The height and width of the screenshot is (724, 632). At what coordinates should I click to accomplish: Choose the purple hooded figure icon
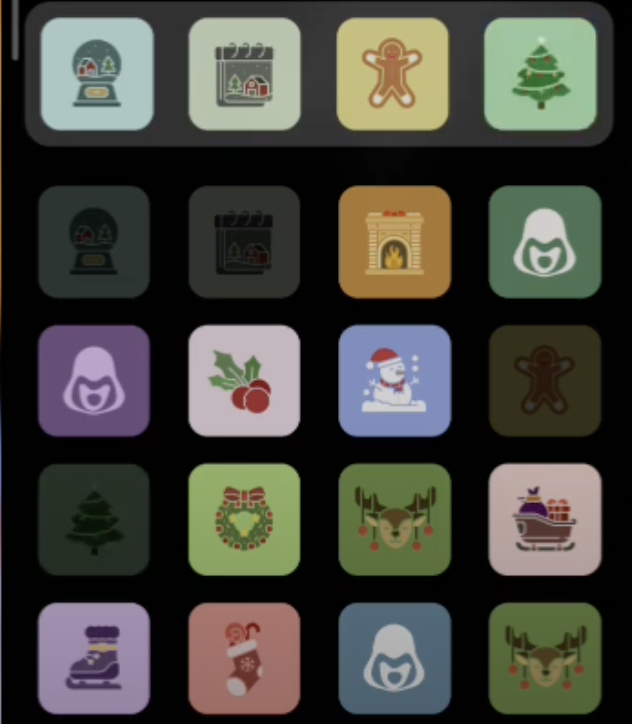point(94,380)
